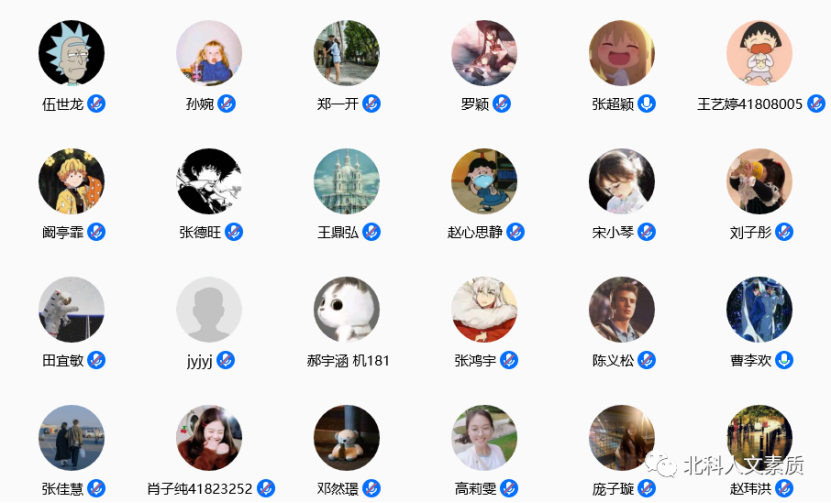
Task: Select participant 张德旺
Action: pyautogui.click(x=209, y=182)
